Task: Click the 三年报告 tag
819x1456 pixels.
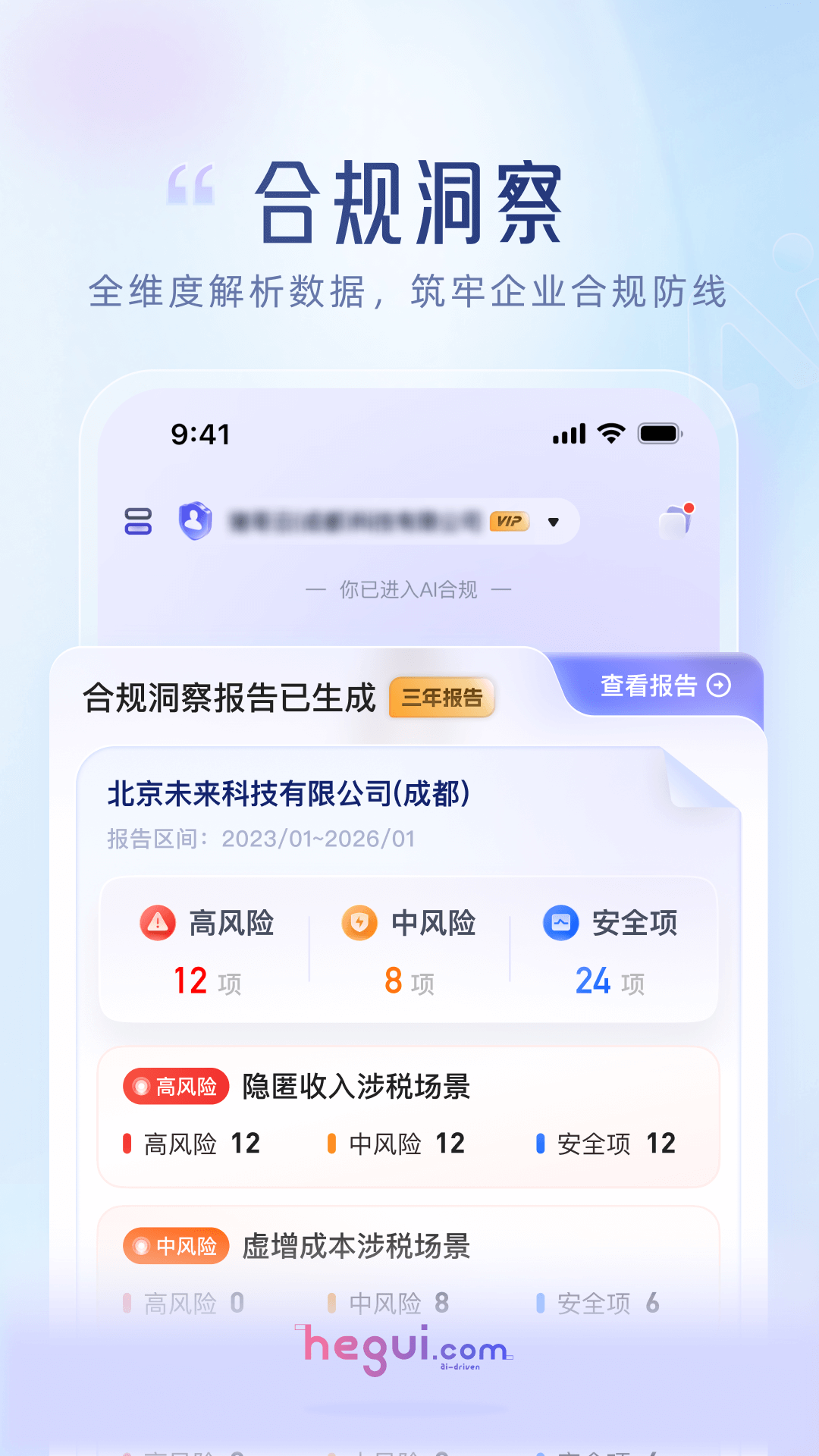Action: pos(442,698)
